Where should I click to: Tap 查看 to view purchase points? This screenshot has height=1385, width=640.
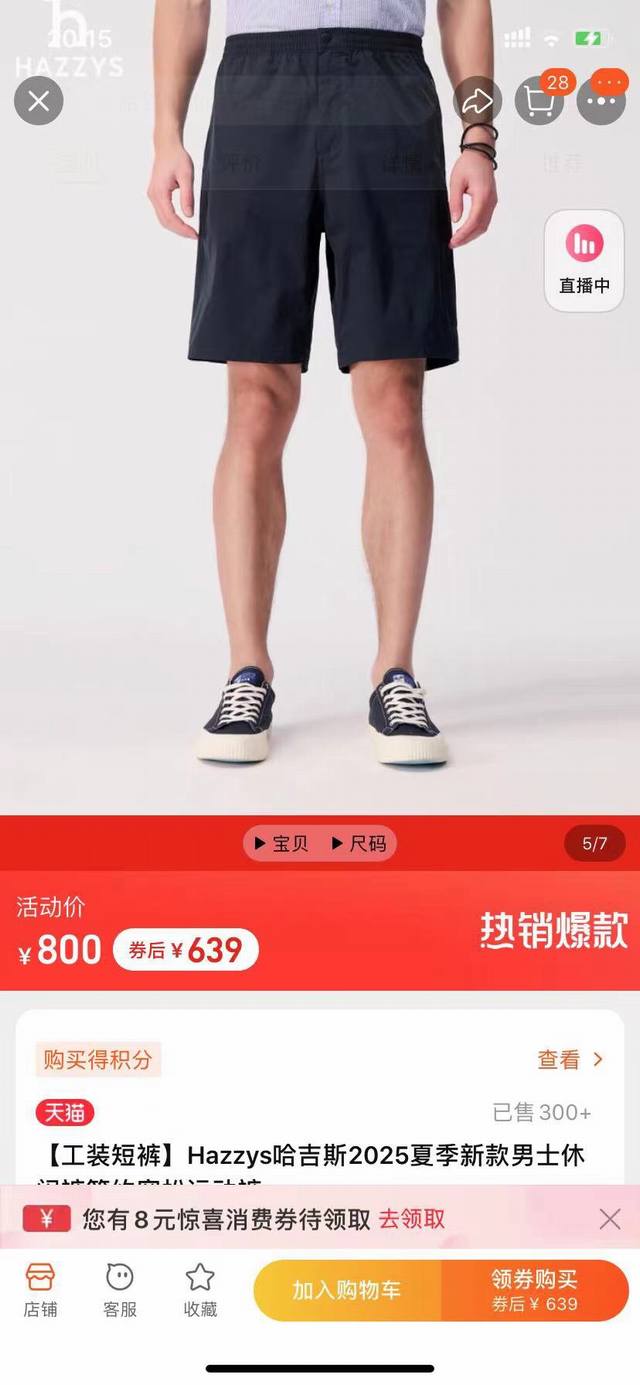pos(570,1059)
